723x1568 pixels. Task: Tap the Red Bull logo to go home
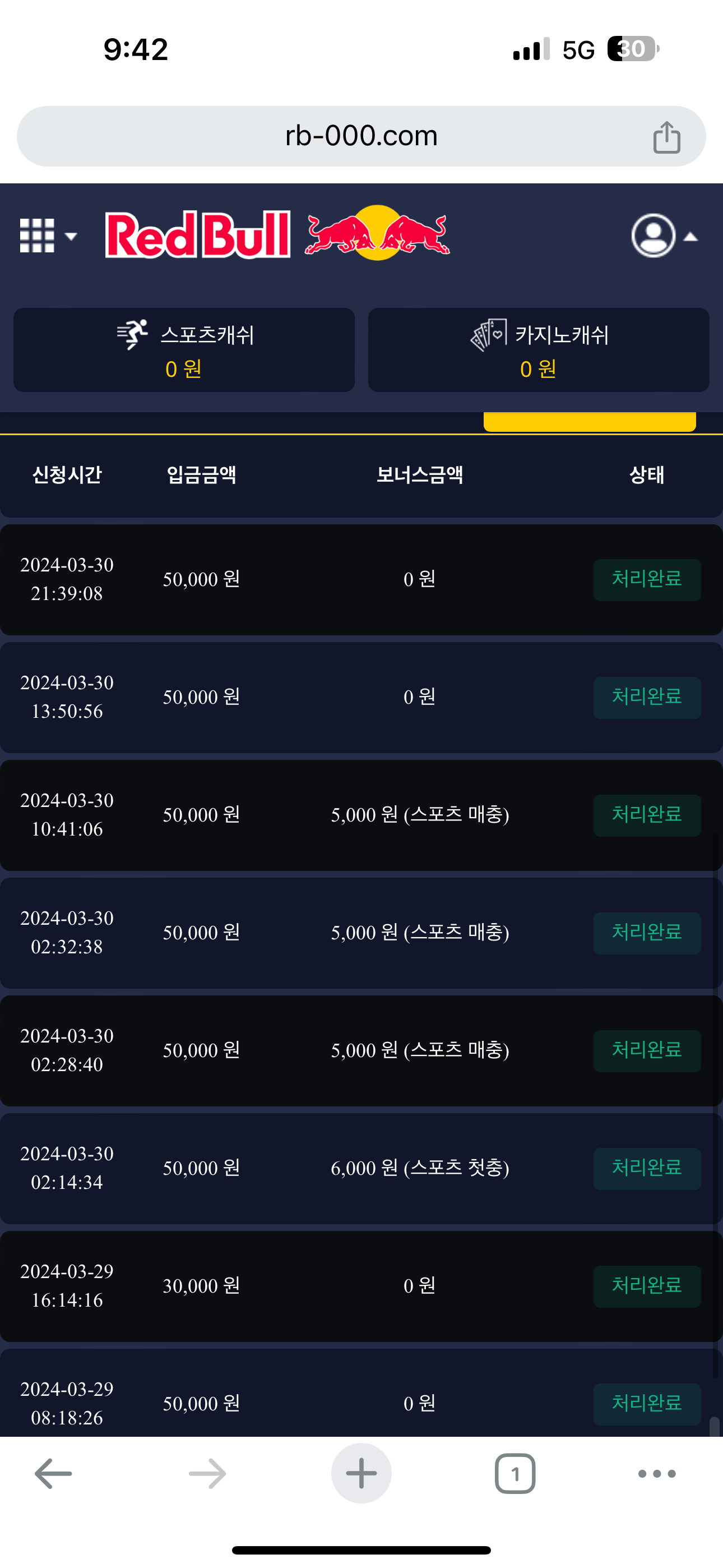[277, 234]
